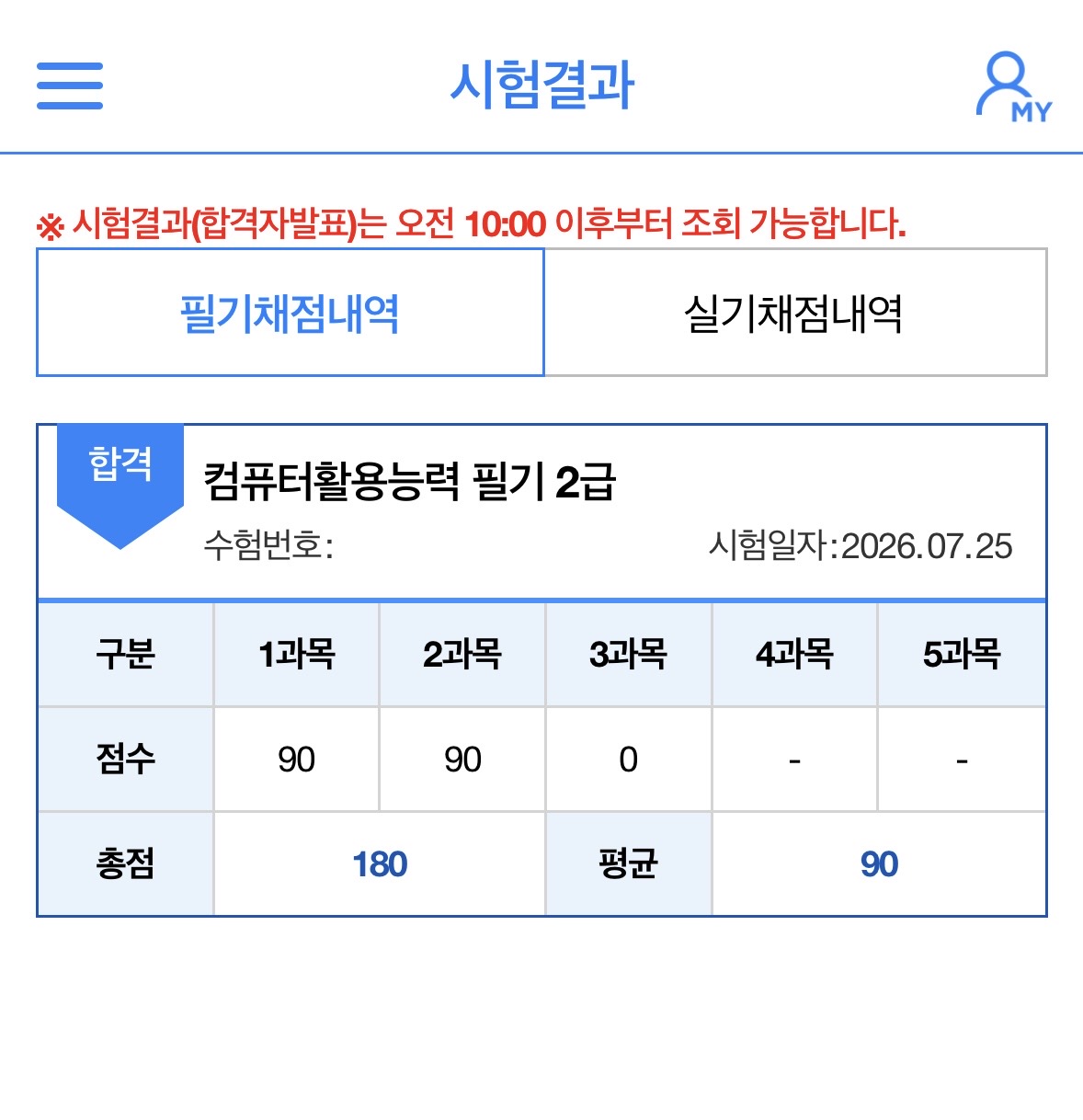Switch to the 실기채점내역 tab
Image resolution: width=1083 pixels, height=1120 pixels.
coord(795,313)
